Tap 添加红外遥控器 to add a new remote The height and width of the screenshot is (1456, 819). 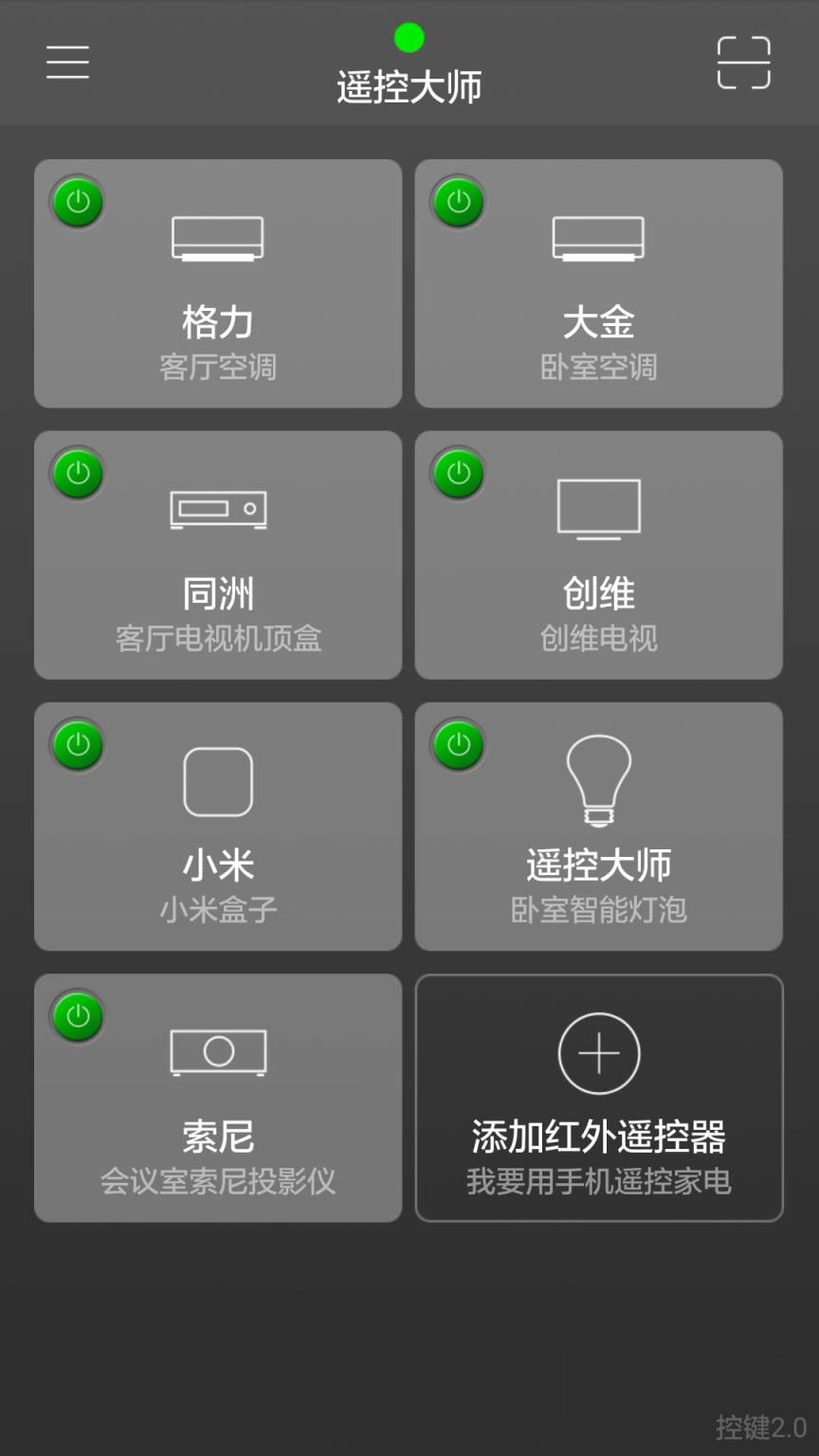click(598, 1137)
